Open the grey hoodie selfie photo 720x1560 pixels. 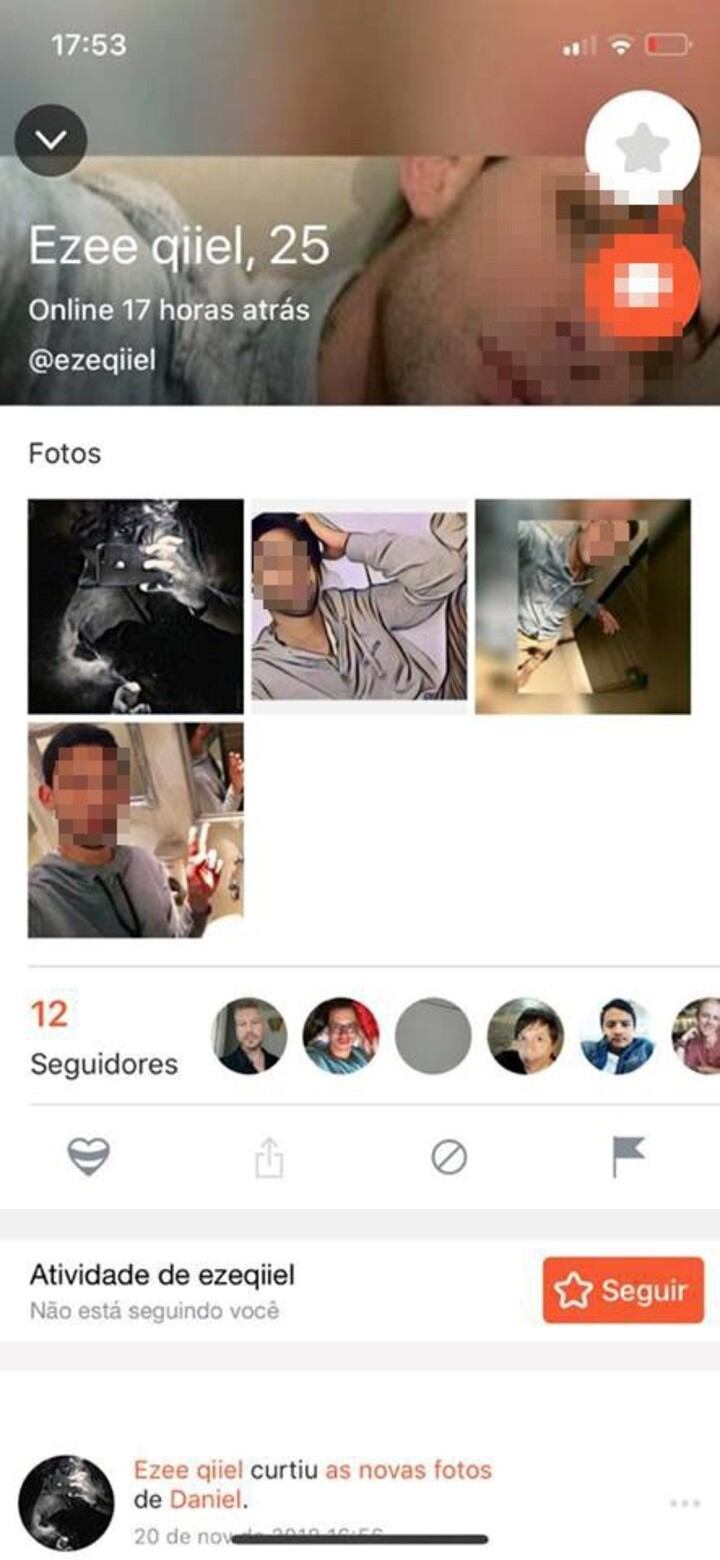point(136,830)
